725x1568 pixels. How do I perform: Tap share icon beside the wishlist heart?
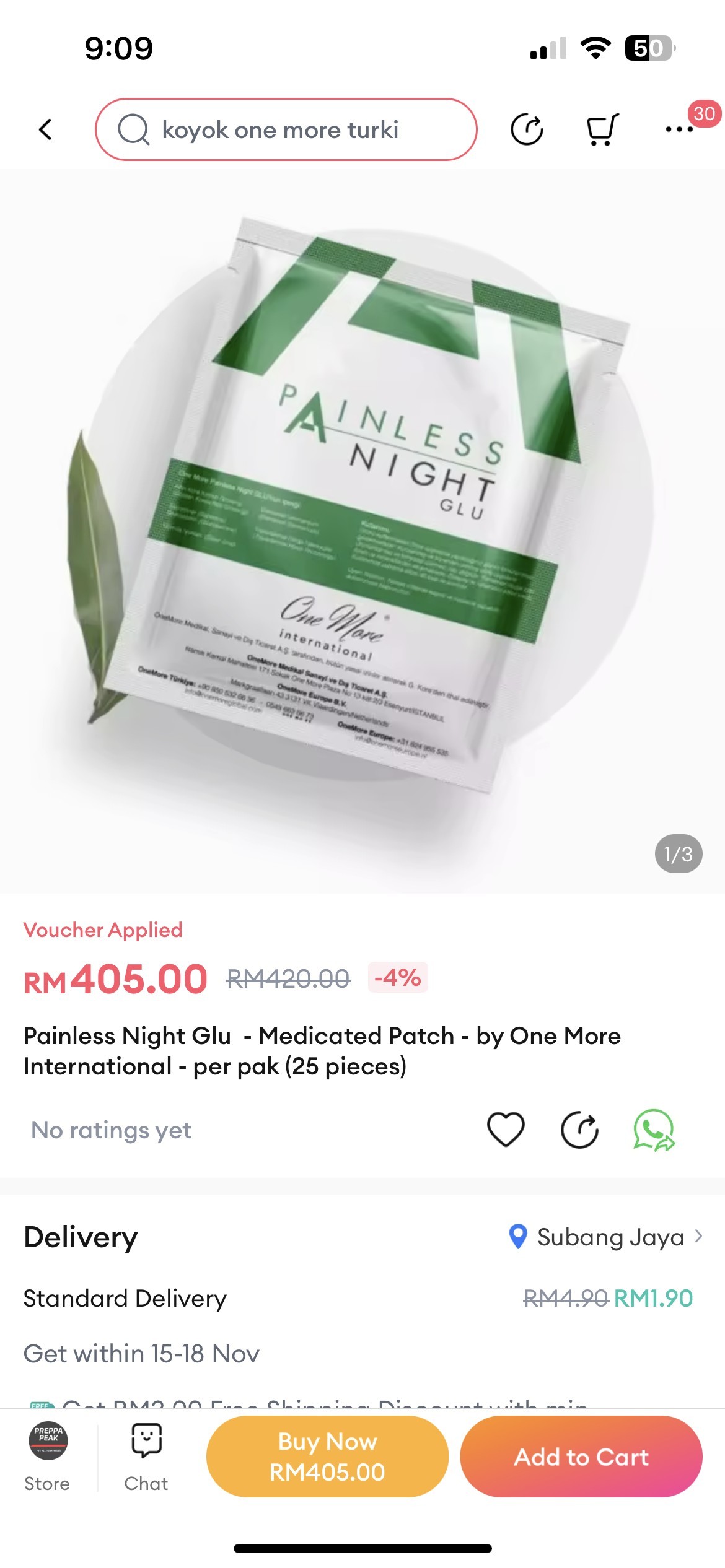pos(579,1130)
